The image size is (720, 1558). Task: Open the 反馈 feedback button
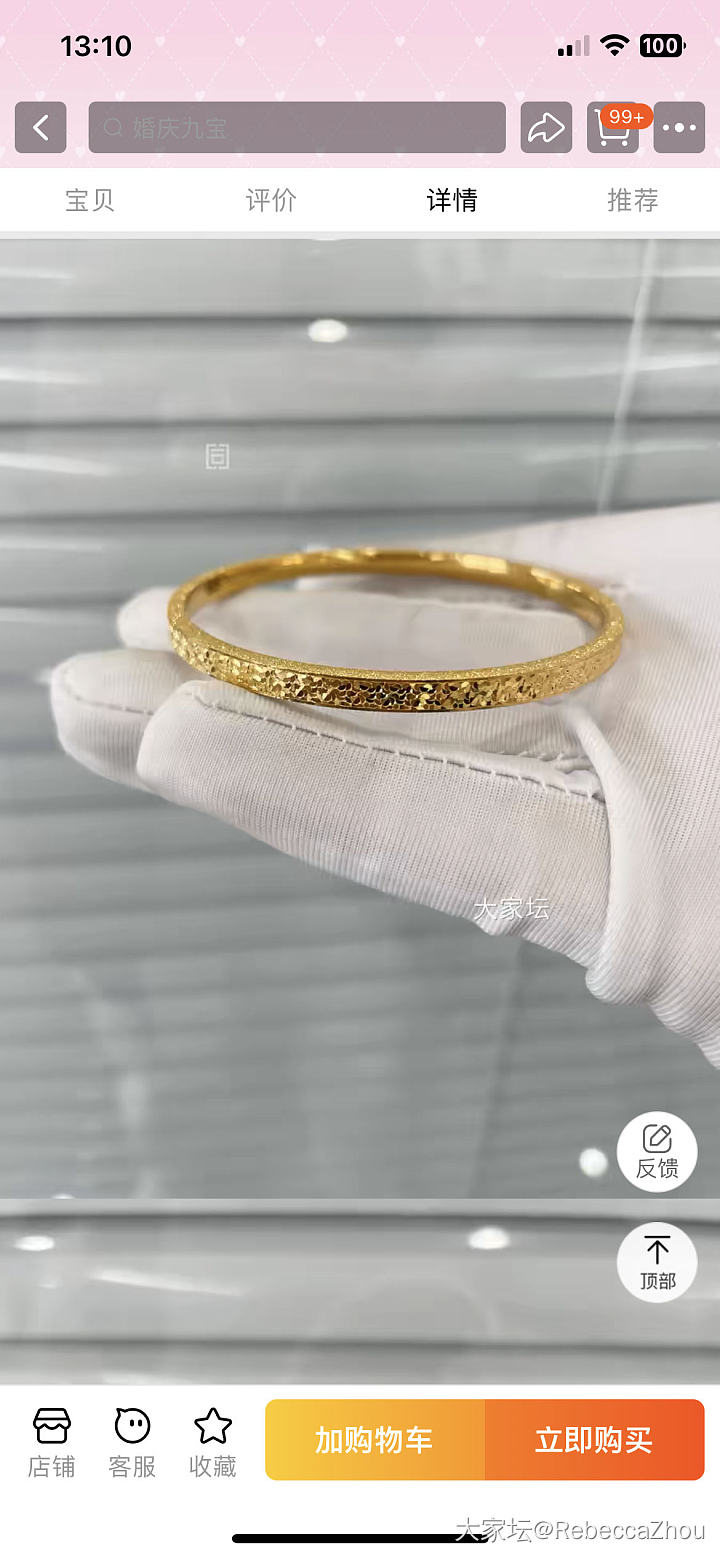pos(657,1152)
